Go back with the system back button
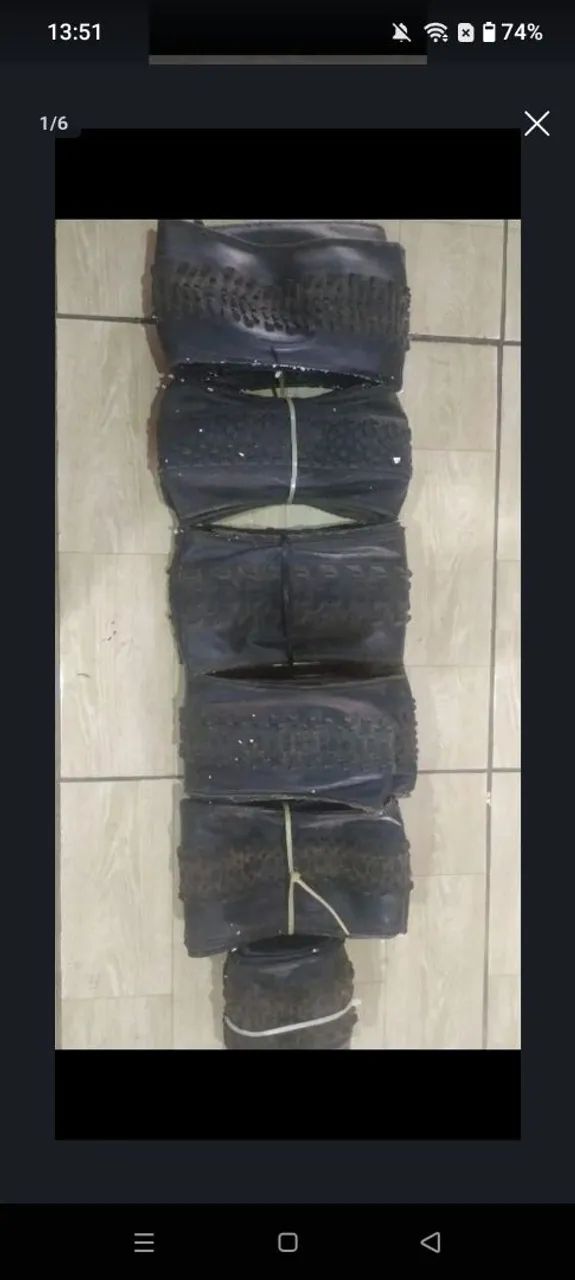Viewport: 575px width, 1280px height. click(x=431, y=1242)
